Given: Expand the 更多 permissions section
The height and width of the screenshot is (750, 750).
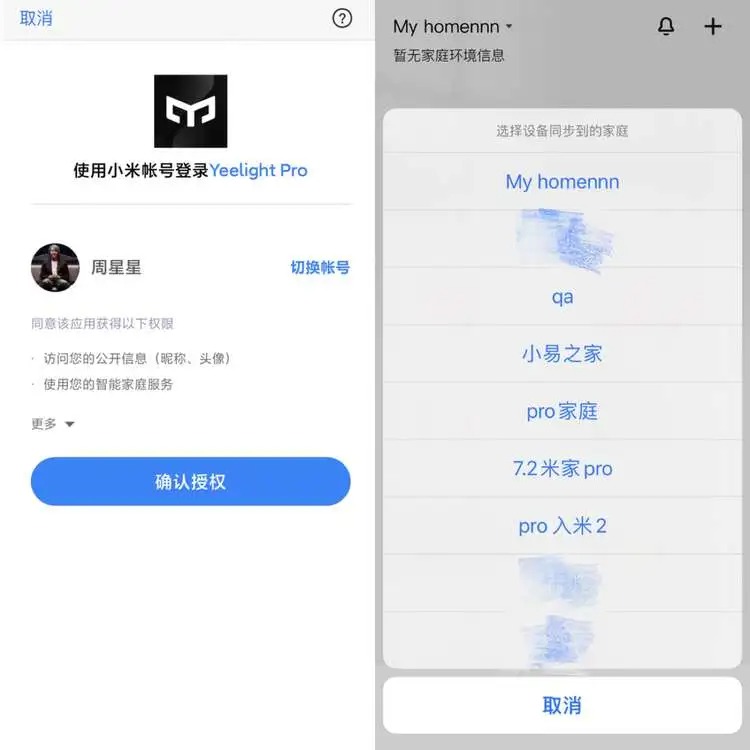Looking at the screenshot, I should click(53, 424).
